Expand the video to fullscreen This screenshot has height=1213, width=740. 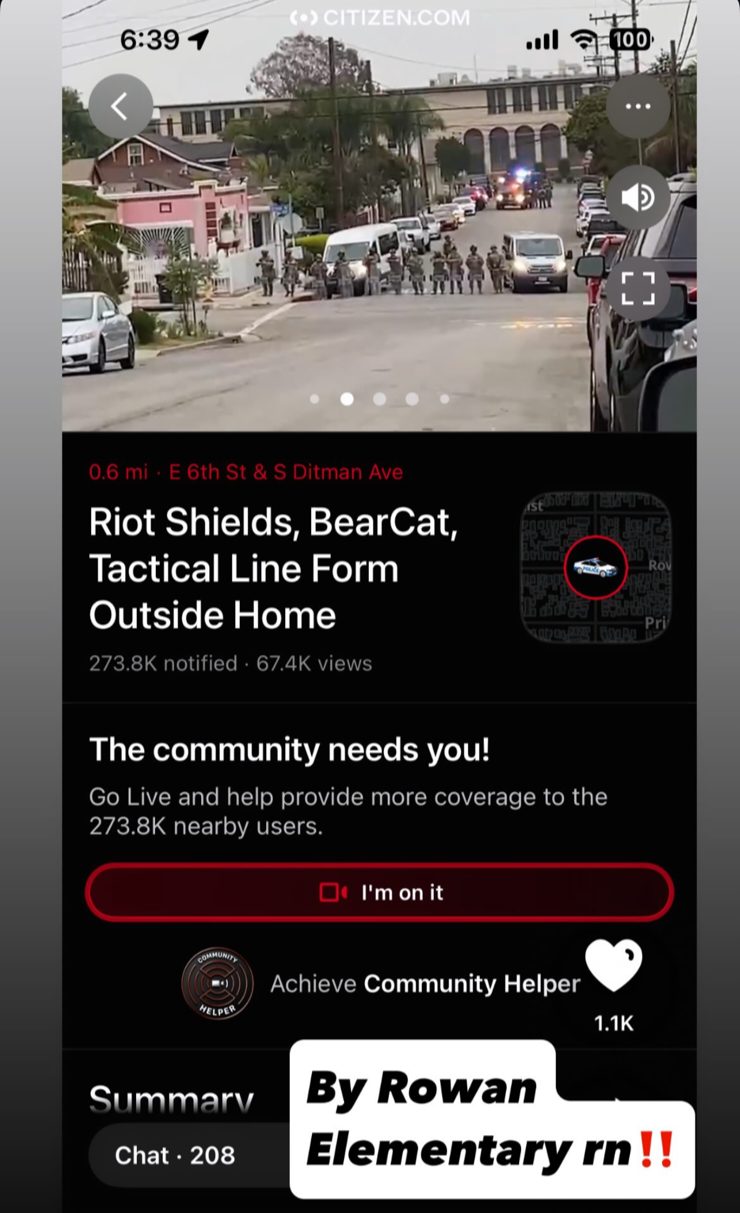click(x=637, y=287)
